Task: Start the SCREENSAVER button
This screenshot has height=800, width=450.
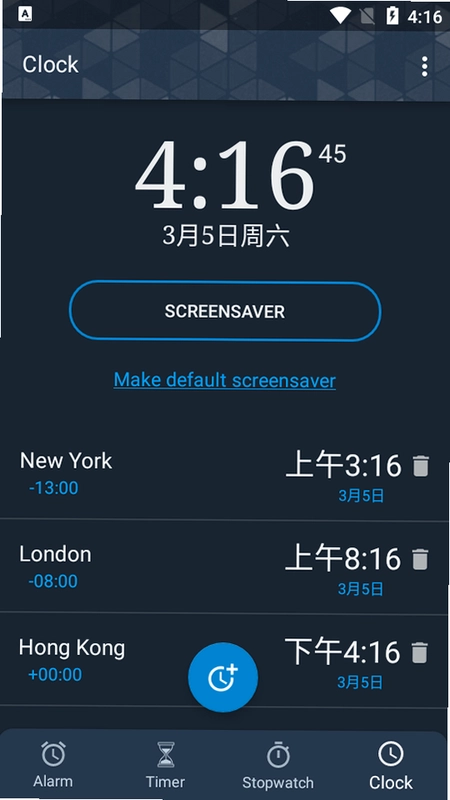Action: click(225, 311)
